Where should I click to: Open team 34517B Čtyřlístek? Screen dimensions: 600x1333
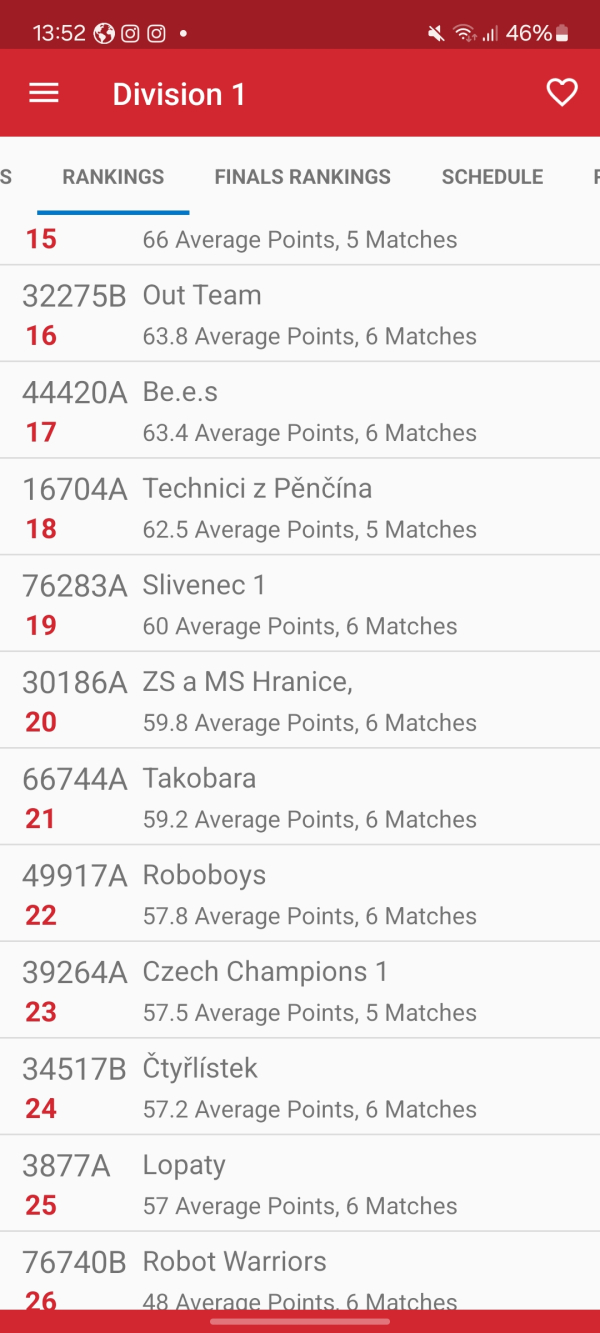coord(300,1087)
